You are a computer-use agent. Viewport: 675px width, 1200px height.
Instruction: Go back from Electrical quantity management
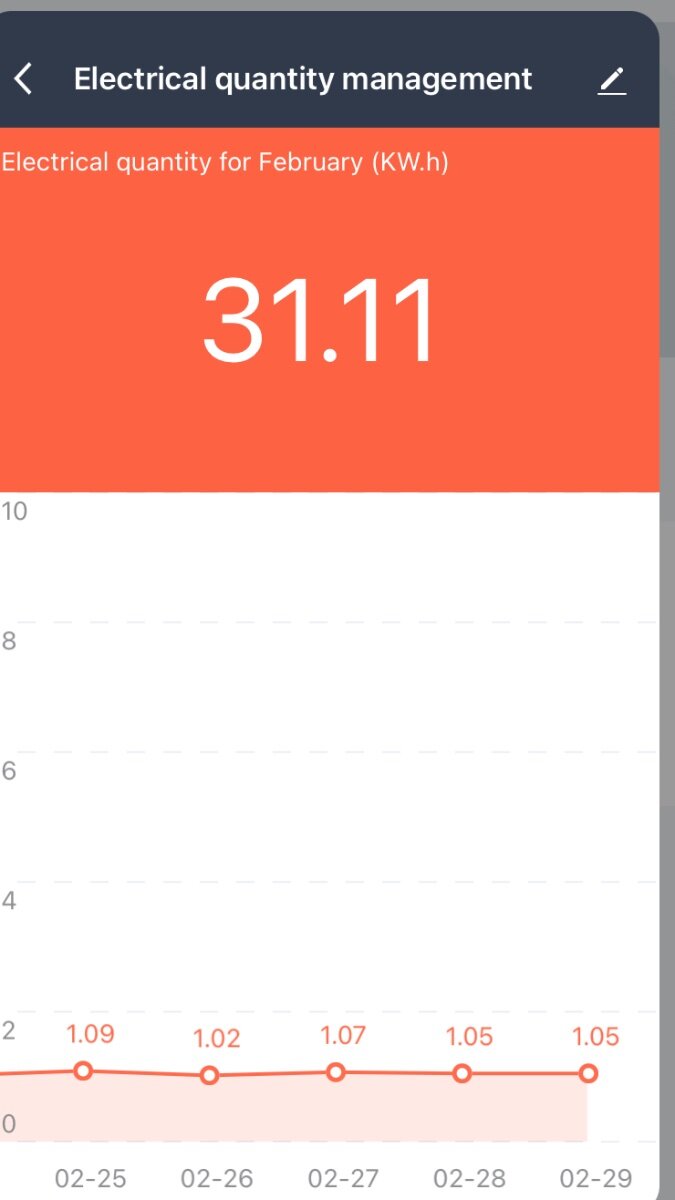pyautogui.click(x=24, y=79)
